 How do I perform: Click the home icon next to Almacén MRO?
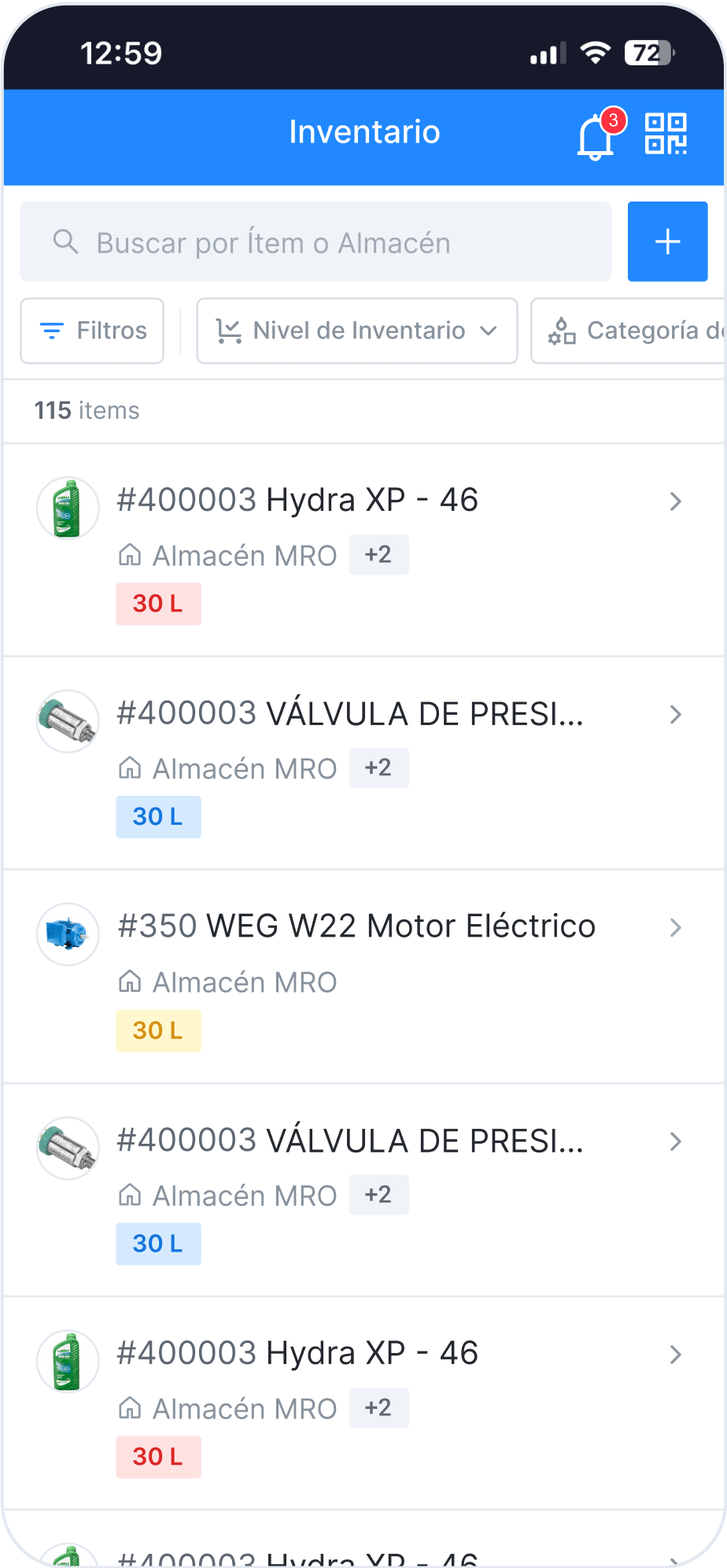click(x=131, y=556)
